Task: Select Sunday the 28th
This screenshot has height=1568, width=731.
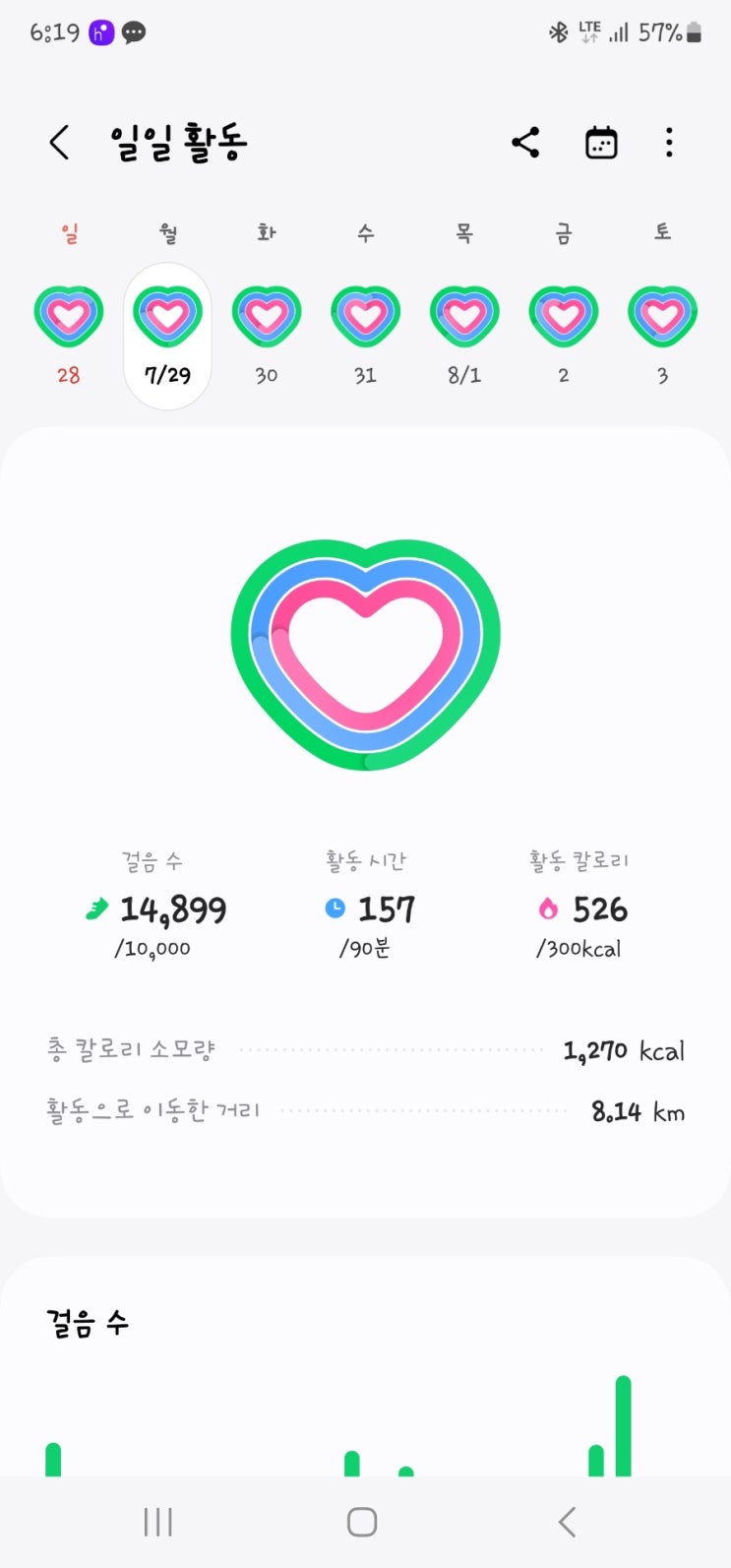Action: tap(69, 318)
